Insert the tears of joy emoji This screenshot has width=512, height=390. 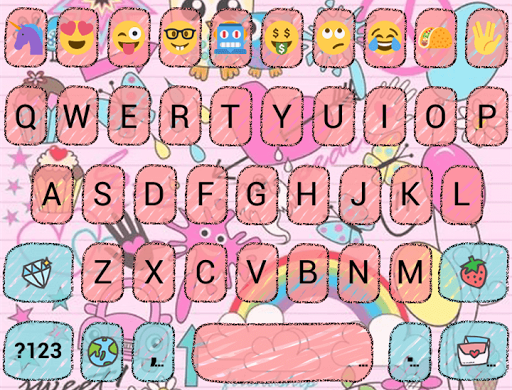[384, 37]
